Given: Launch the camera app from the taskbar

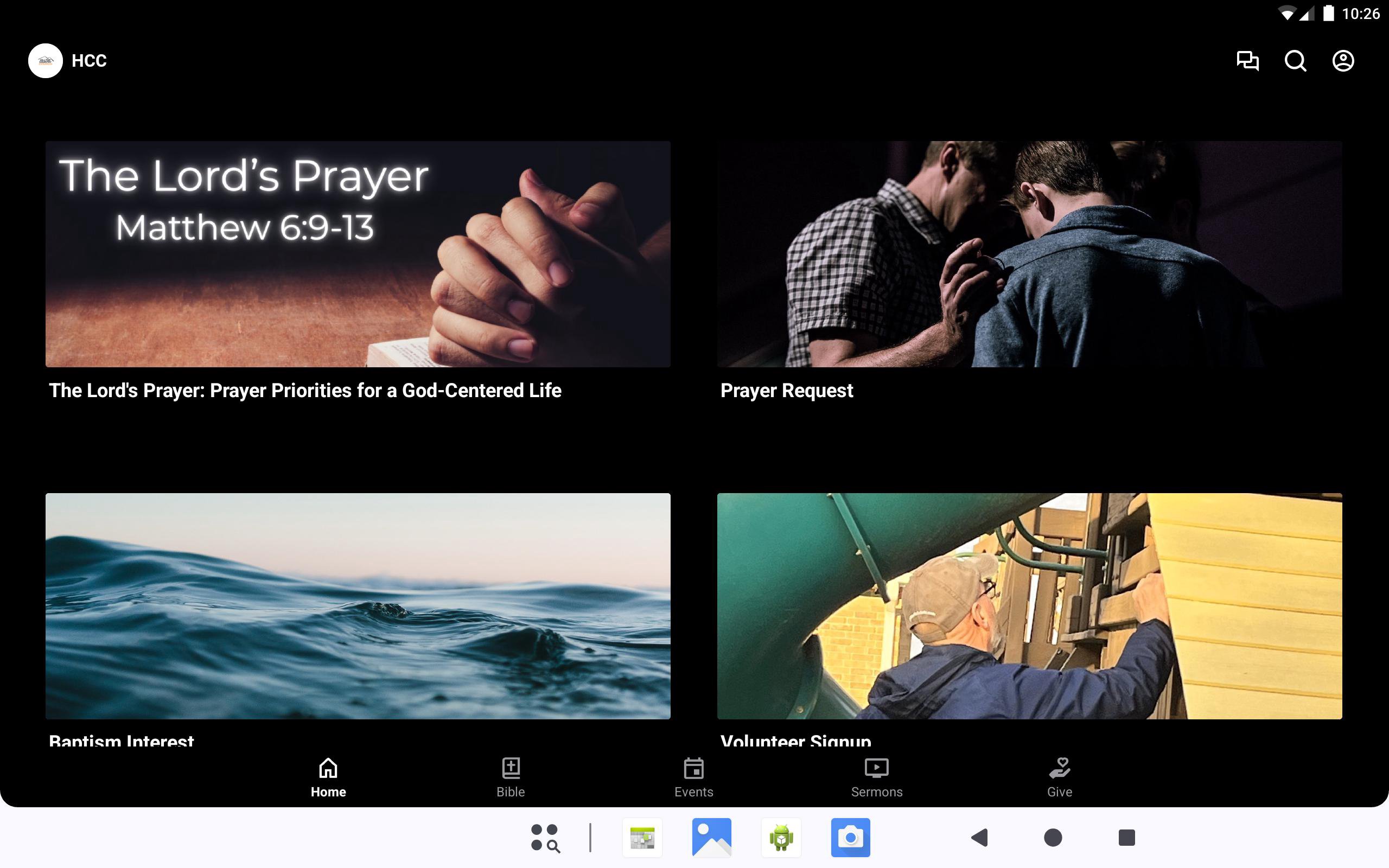Looking at the screenshot, I should tap(850, 838).
